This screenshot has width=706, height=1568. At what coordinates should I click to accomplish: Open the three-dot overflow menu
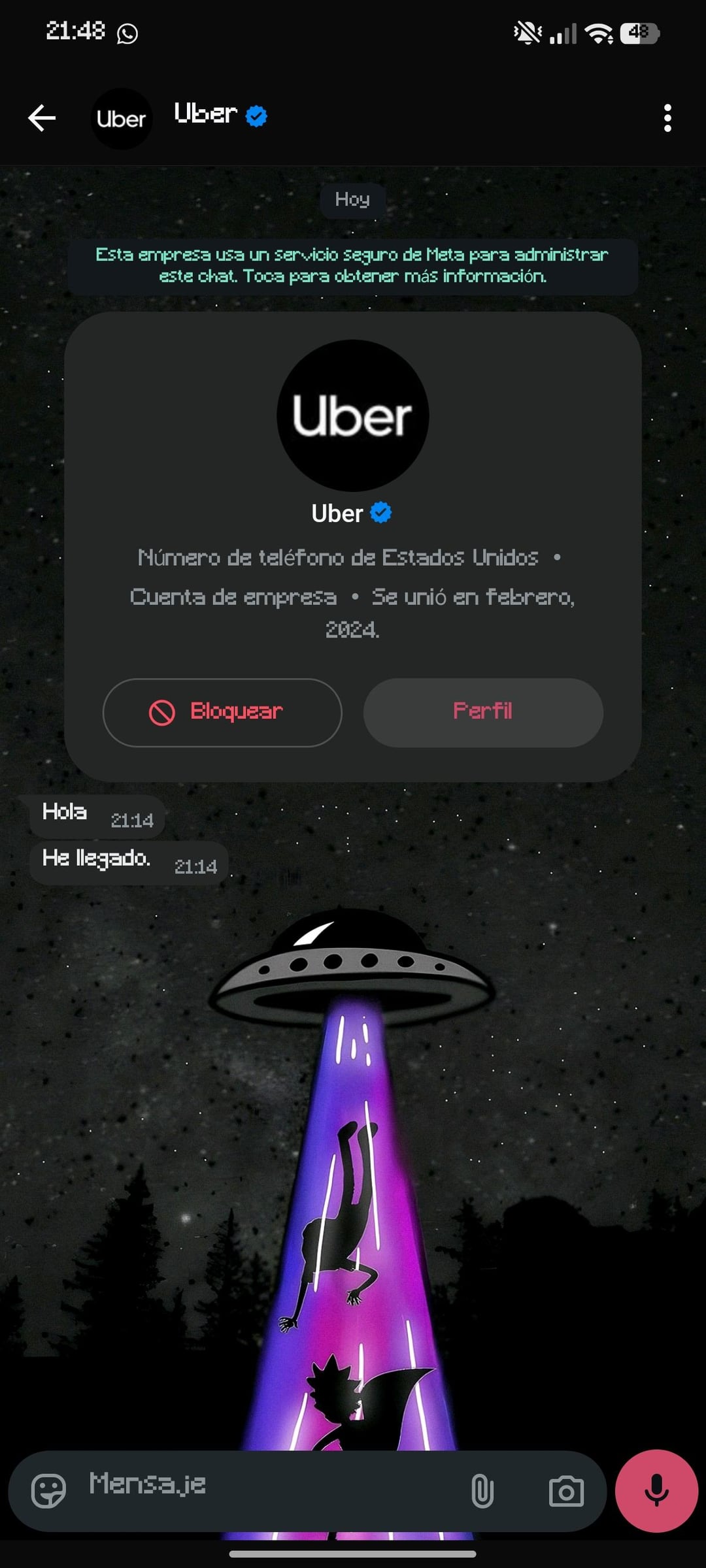point(667,118)
